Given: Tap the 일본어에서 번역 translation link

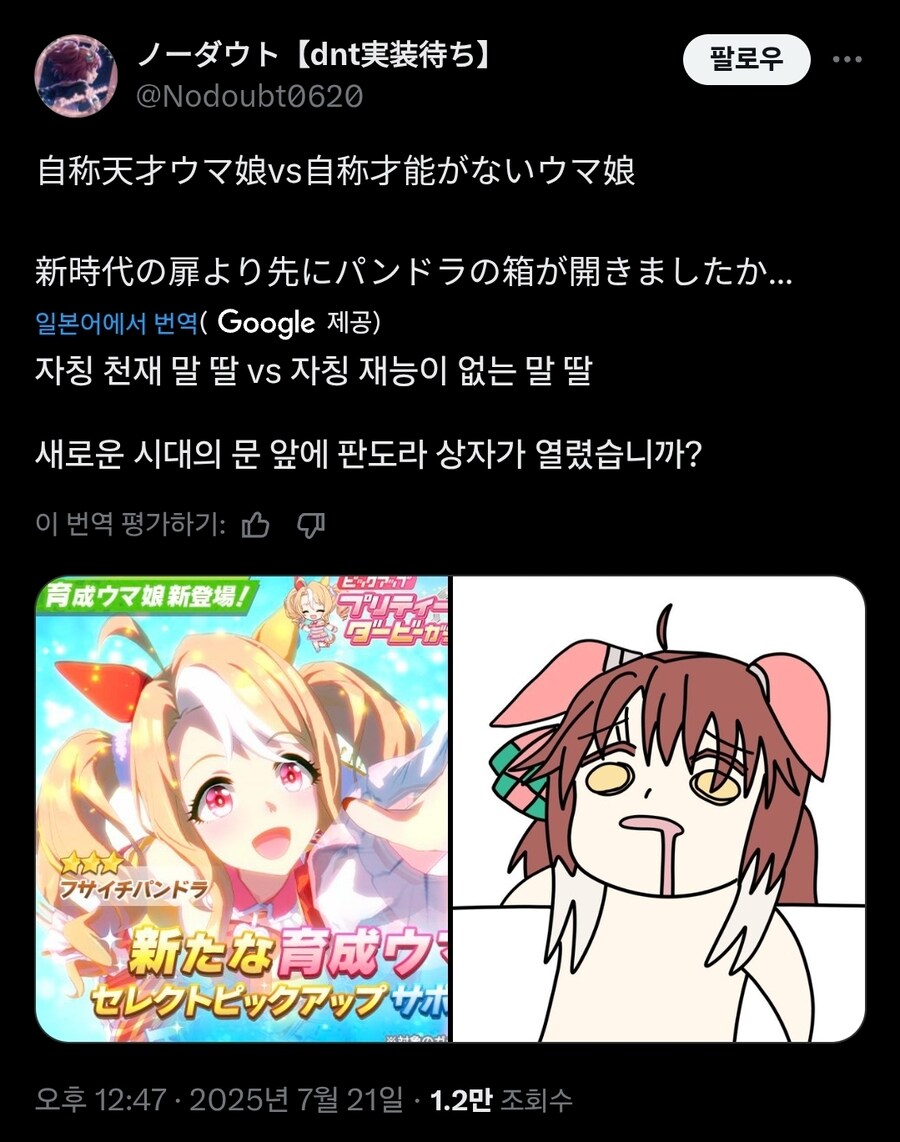Looking at the screenshot, I should (115, 323).
